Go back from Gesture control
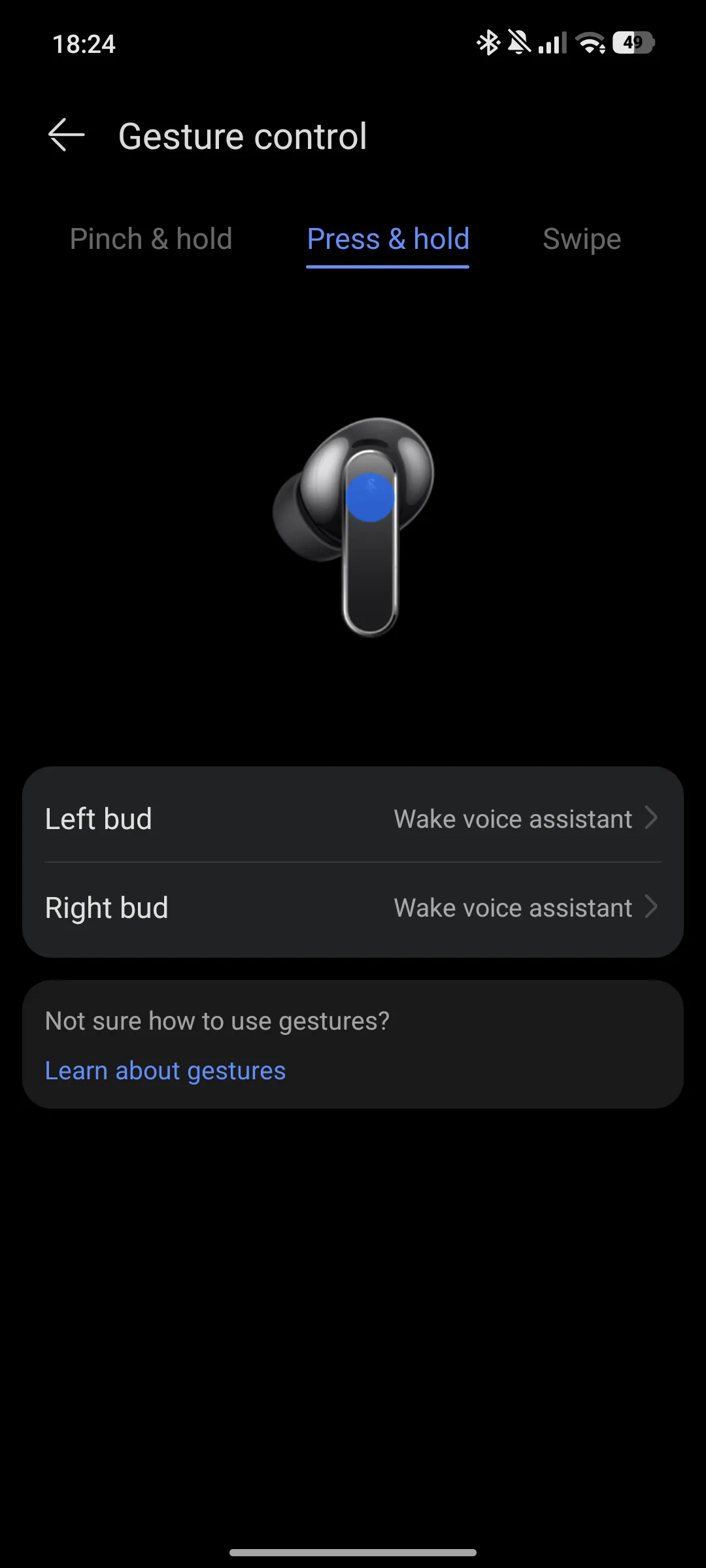 coord(67,135)
